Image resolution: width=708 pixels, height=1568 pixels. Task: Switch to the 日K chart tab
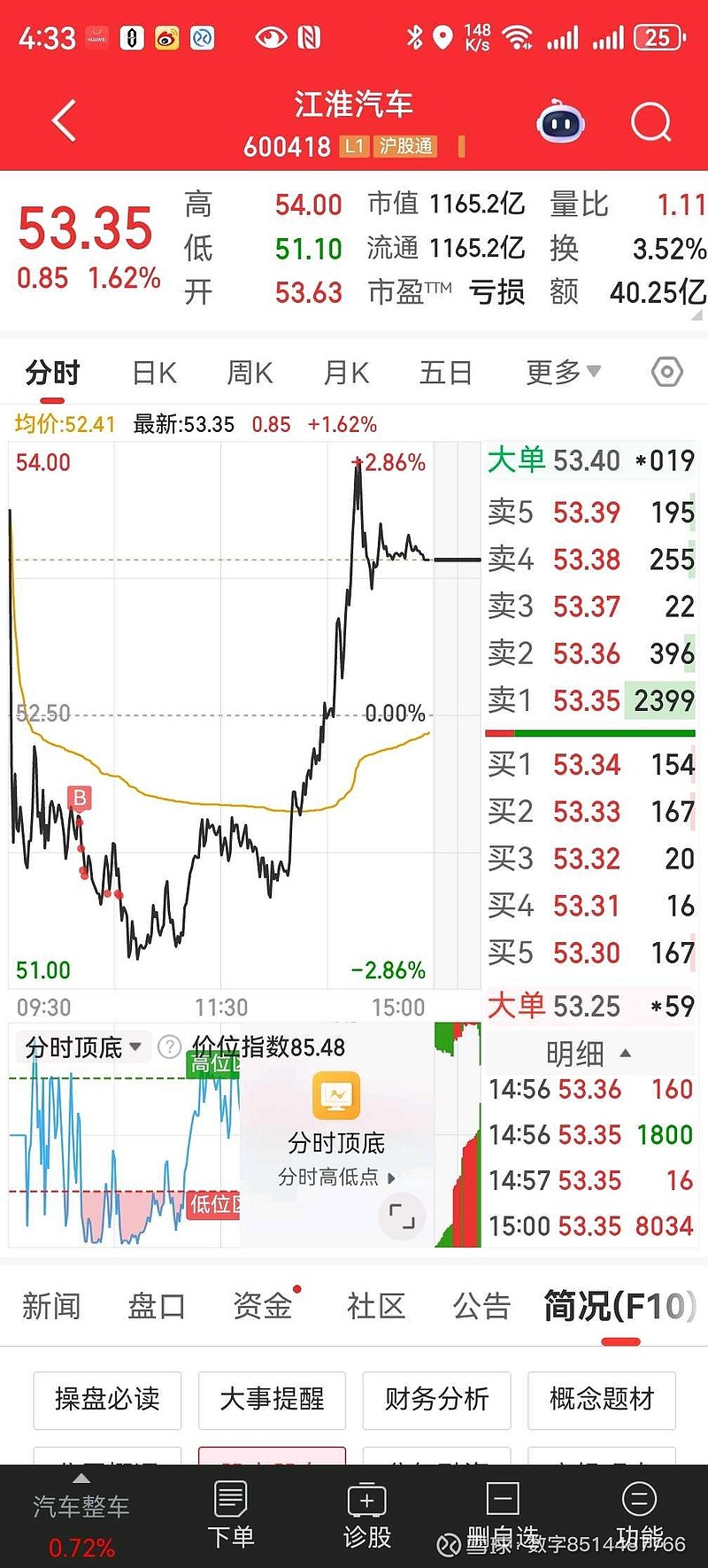coord(154,373)
